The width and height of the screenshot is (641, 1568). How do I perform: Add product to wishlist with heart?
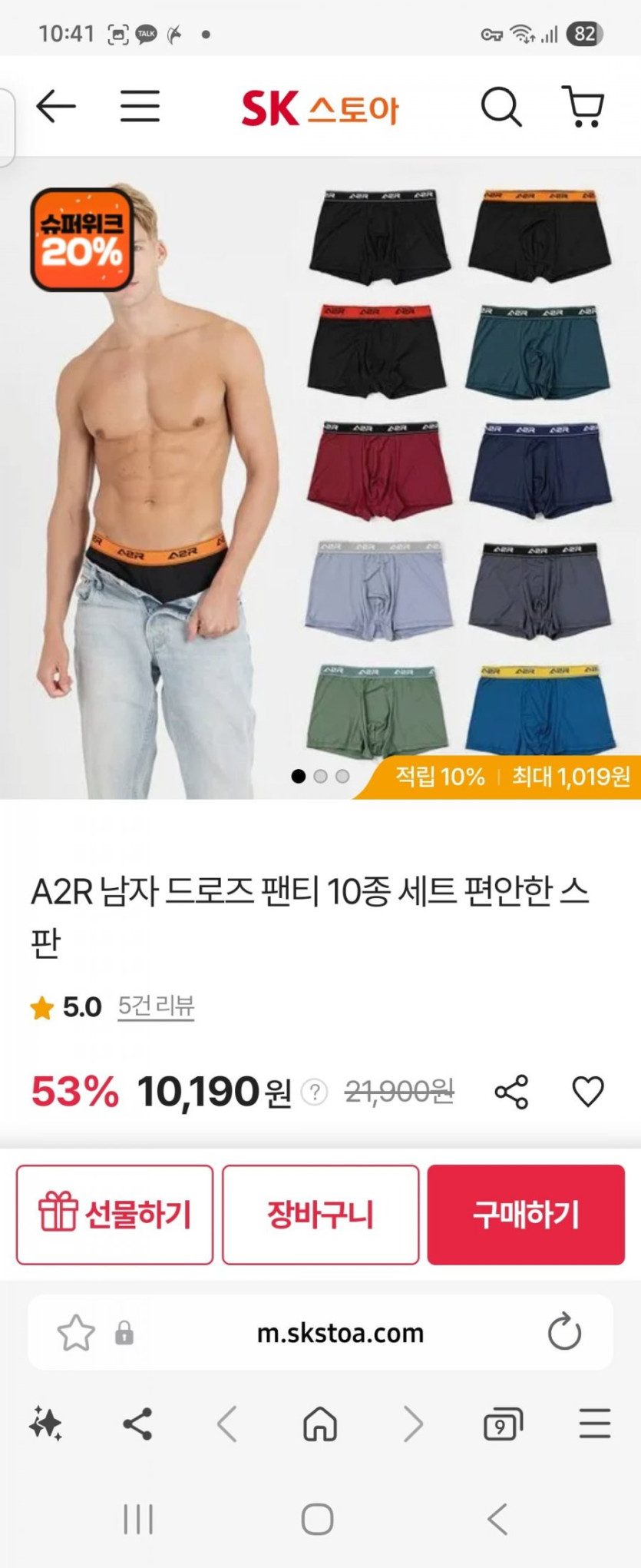[588, 1092]
